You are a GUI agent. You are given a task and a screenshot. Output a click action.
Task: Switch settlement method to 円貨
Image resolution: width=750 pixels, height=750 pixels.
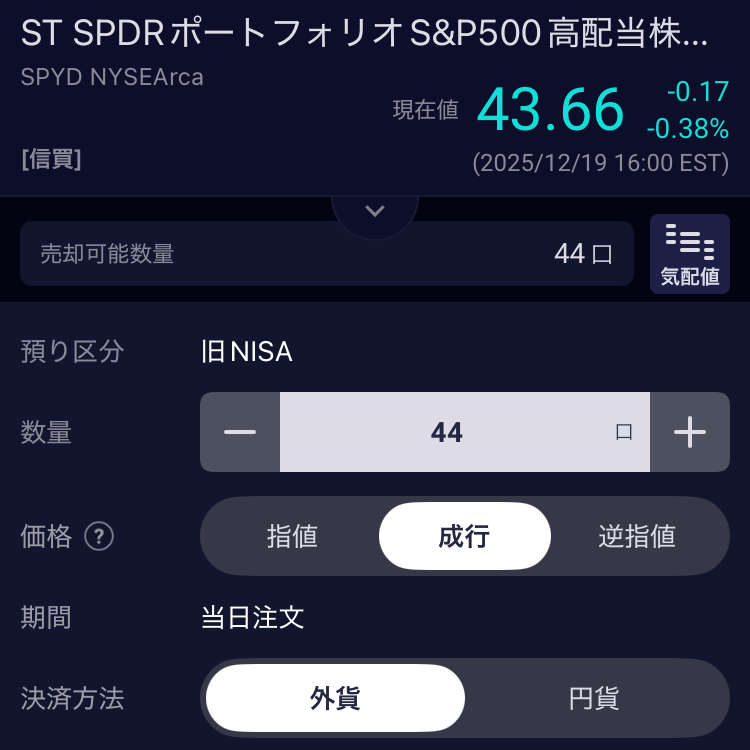coord(594,698)
